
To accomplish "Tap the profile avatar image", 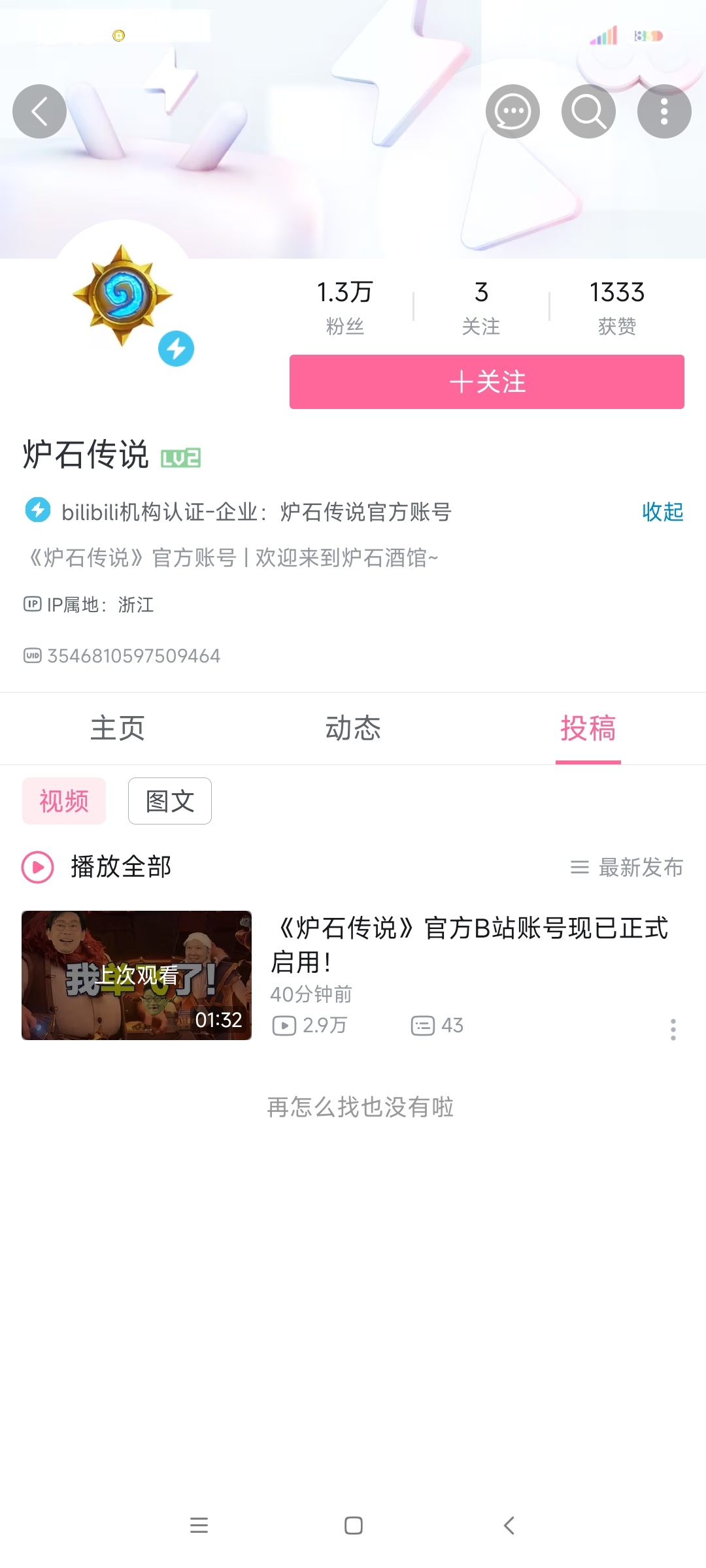I will (x=122, y=295).
